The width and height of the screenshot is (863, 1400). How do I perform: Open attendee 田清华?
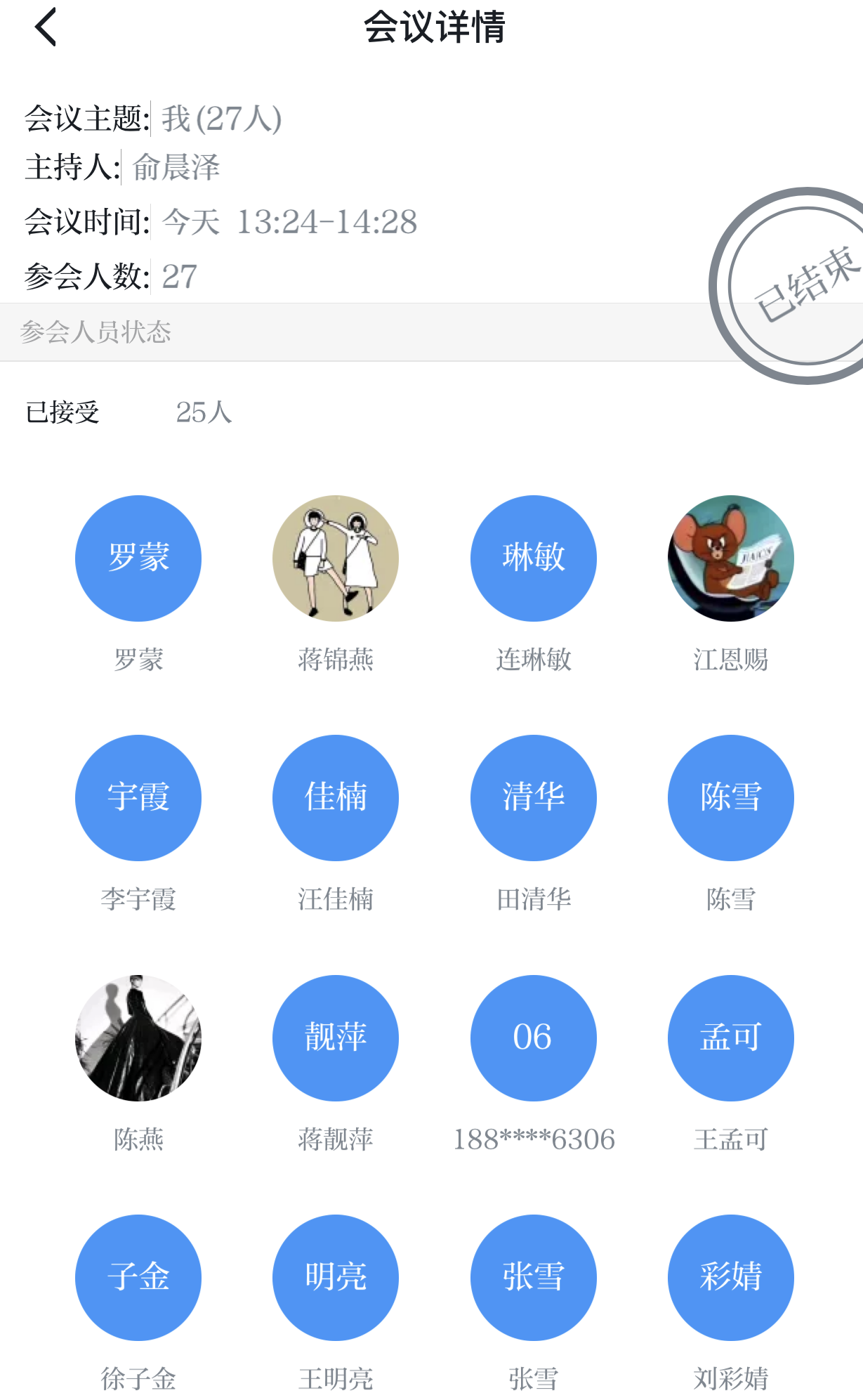click(533, 798)
